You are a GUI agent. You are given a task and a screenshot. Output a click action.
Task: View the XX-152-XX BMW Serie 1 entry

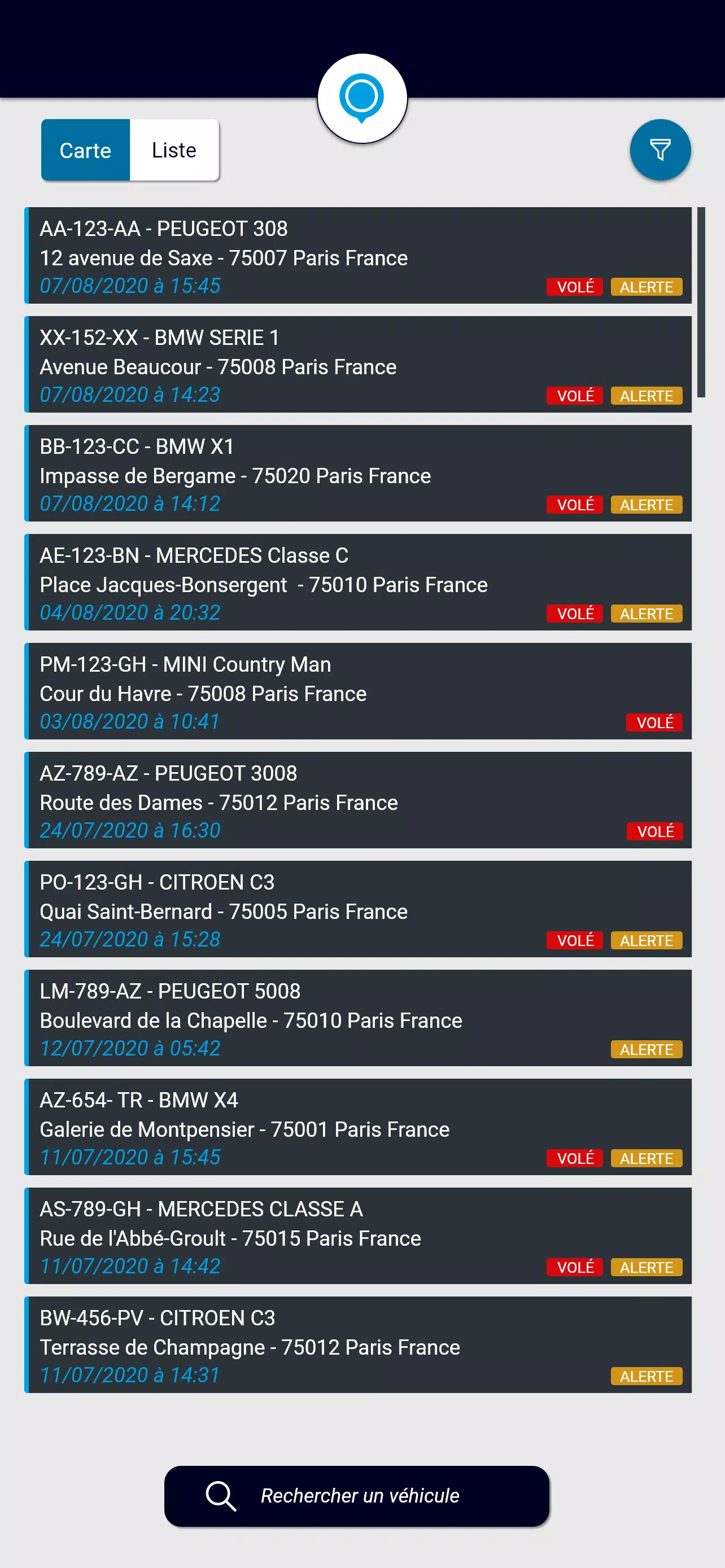358,365
